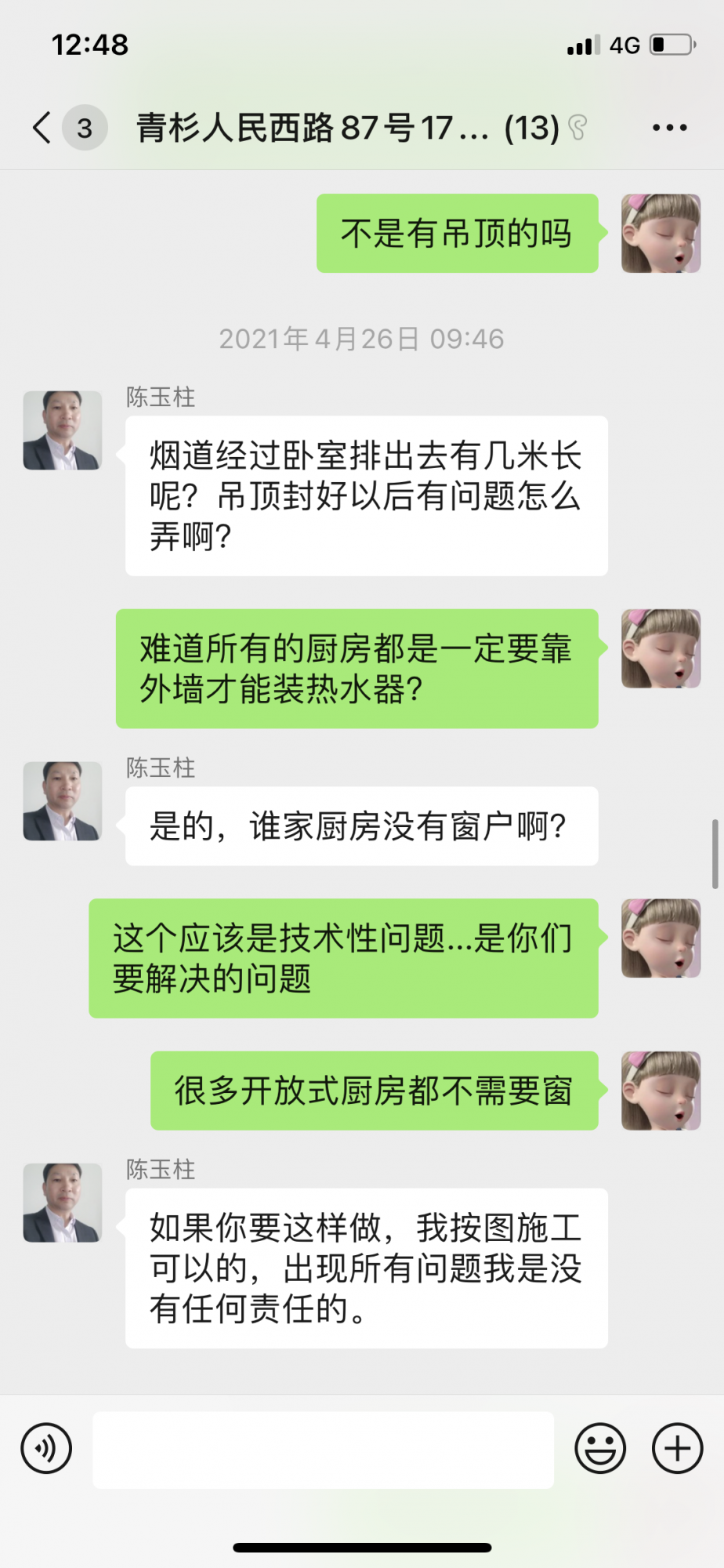724x1568 pixels.
Task: Go back to the chat list
Action: point(42,128)
